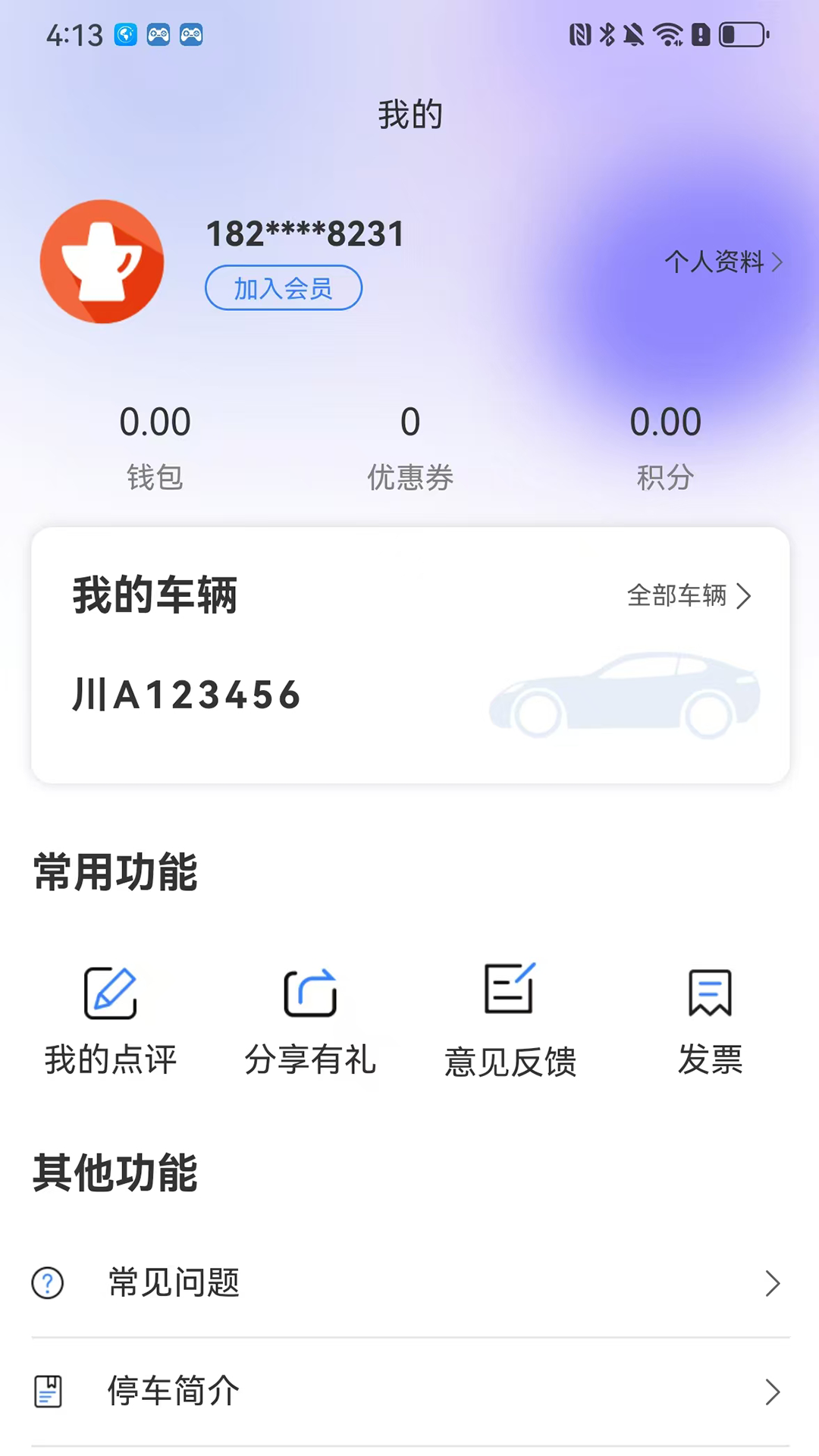Expand the 常见问题 row chevron

pos(773,1284)
